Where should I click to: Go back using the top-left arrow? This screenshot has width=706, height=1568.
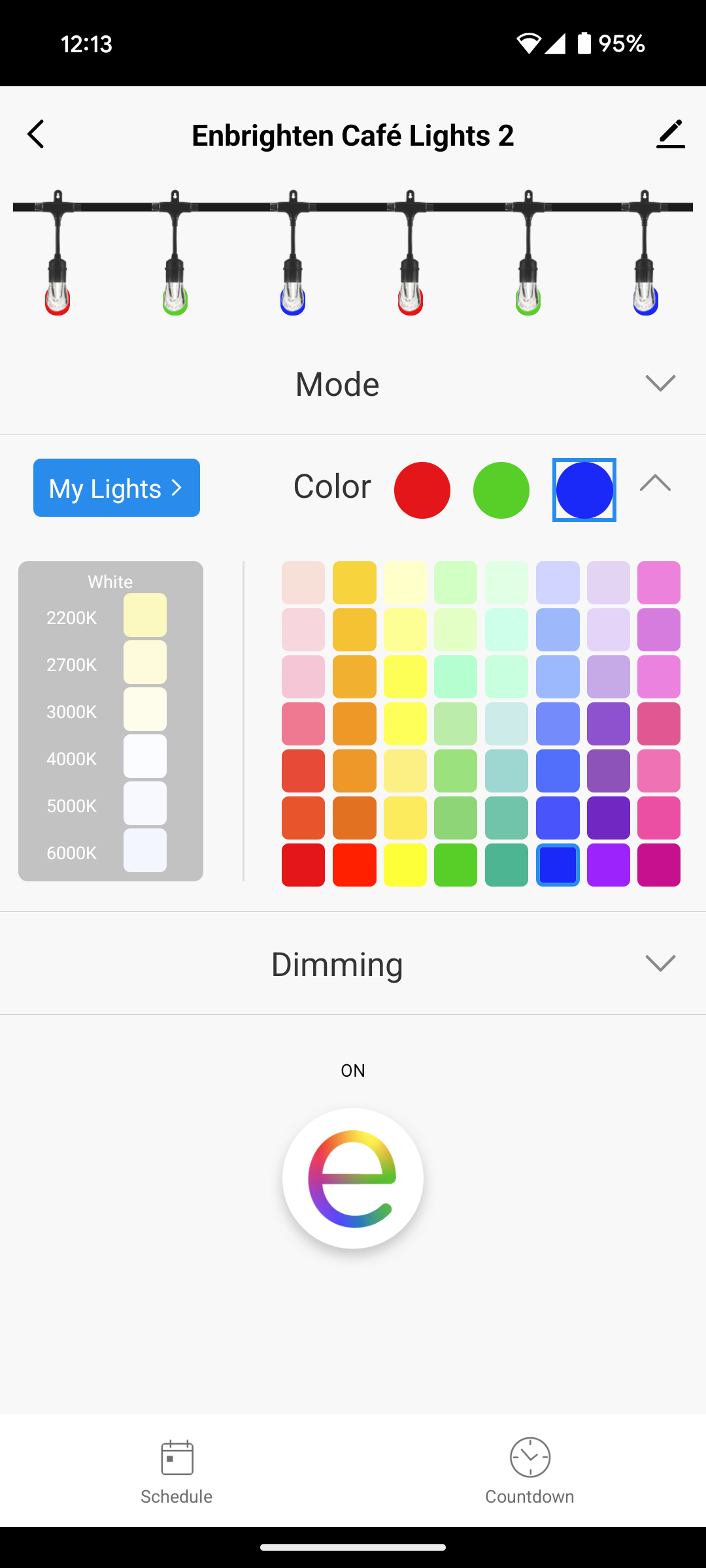pyautogui.click(x=36, y=134)
